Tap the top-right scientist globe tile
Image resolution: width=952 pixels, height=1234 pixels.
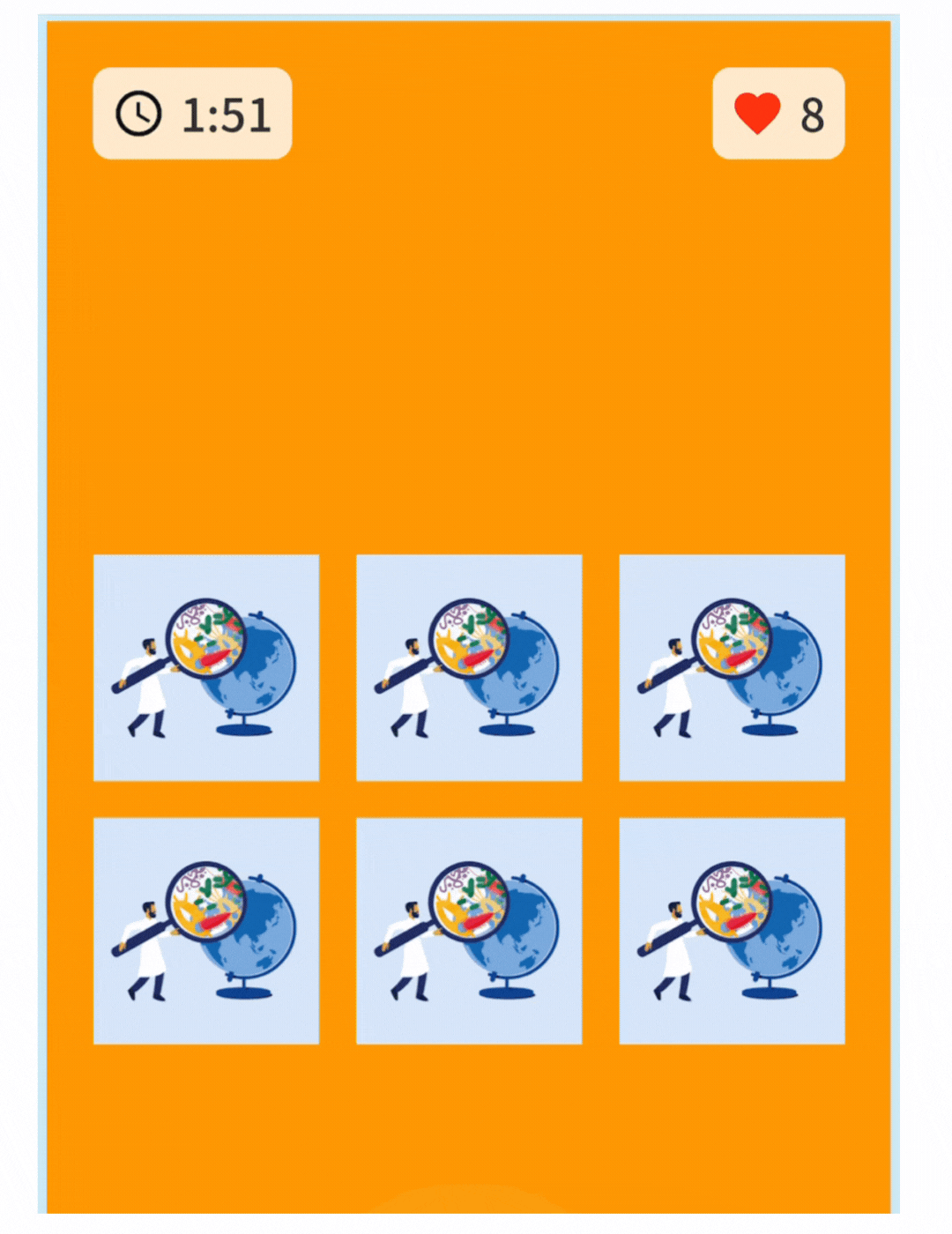pos(732,667)
